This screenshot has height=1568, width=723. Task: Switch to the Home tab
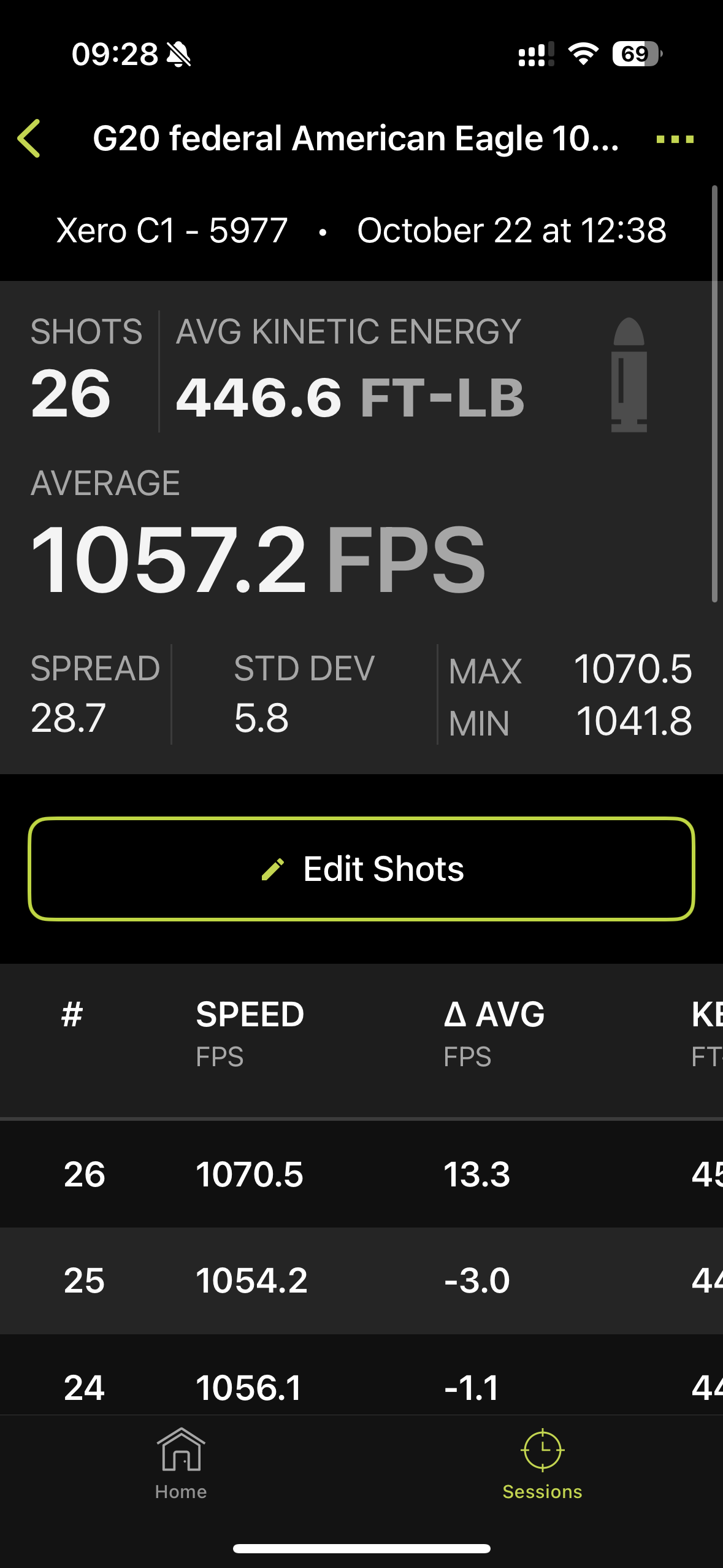(x=181, y=1464)
